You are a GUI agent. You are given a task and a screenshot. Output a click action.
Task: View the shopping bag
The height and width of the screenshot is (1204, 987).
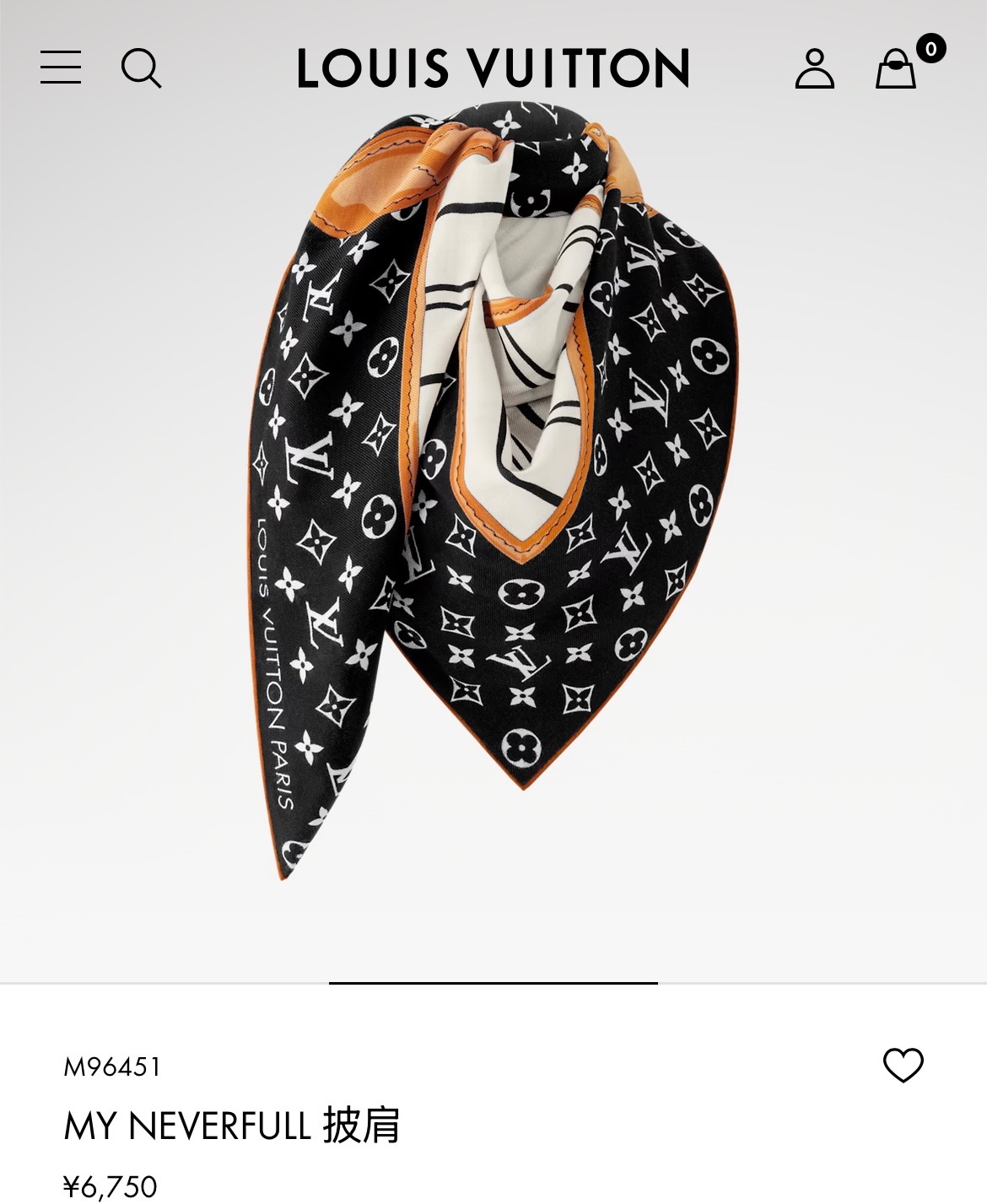point(896,68)
